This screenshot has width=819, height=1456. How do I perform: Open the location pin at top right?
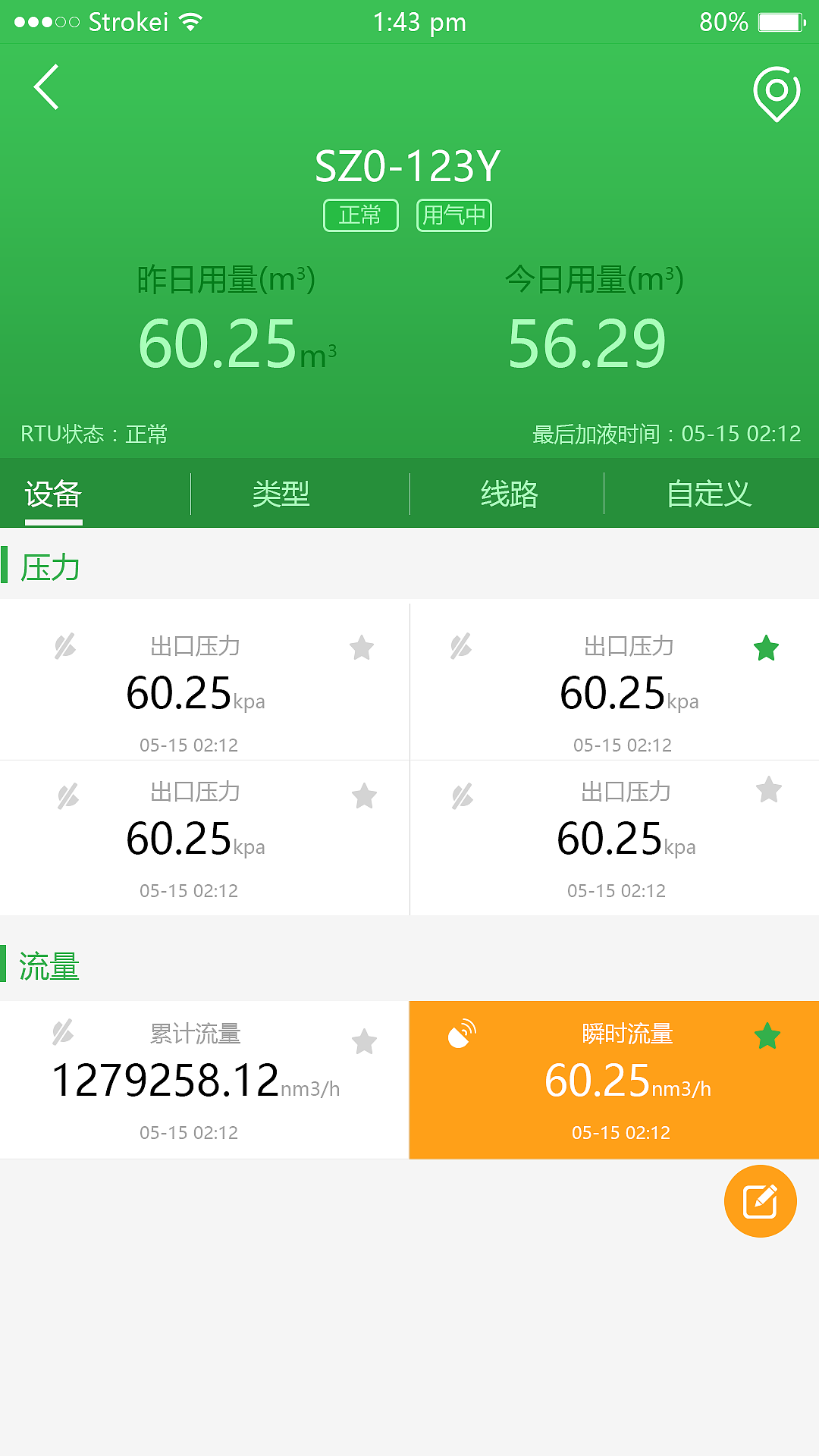click(x=775, y=93)
